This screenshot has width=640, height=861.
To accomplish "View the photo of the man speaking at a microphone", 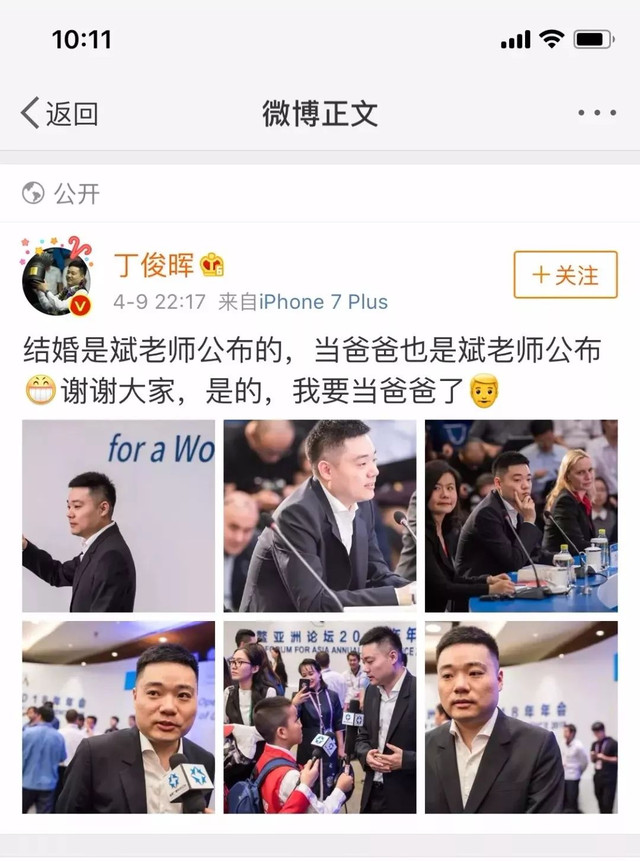I will (x=319, y=516).
